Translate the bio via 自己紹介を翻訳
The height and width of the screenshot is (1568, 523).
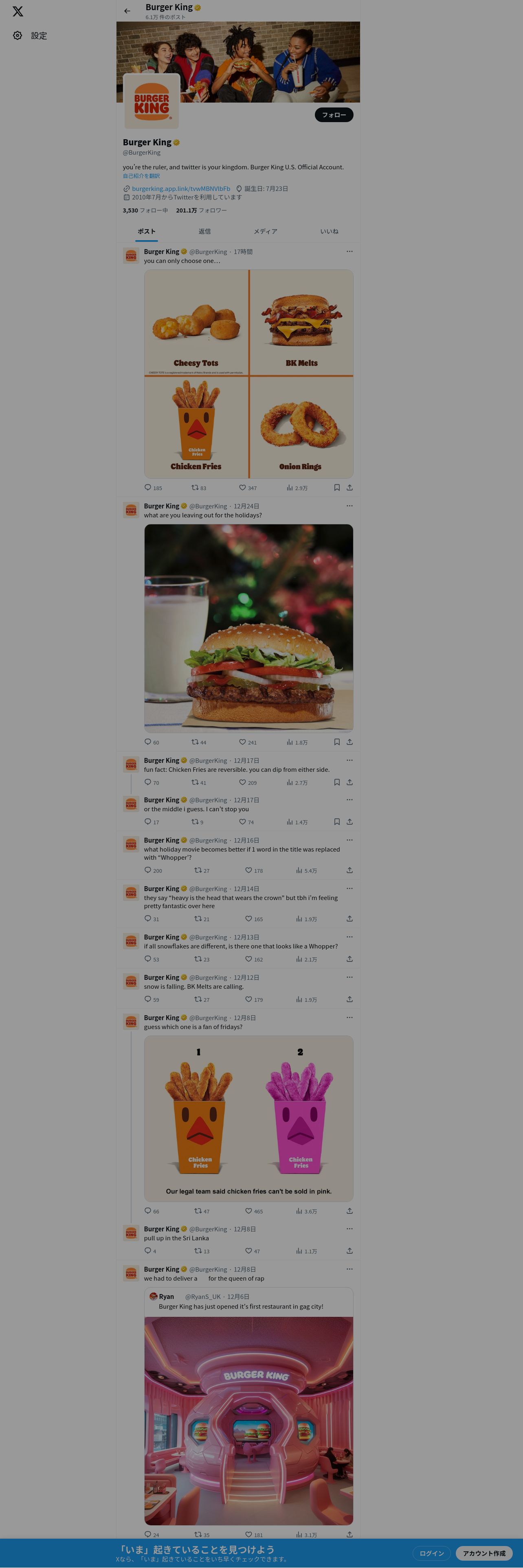(x=141, y=176)
